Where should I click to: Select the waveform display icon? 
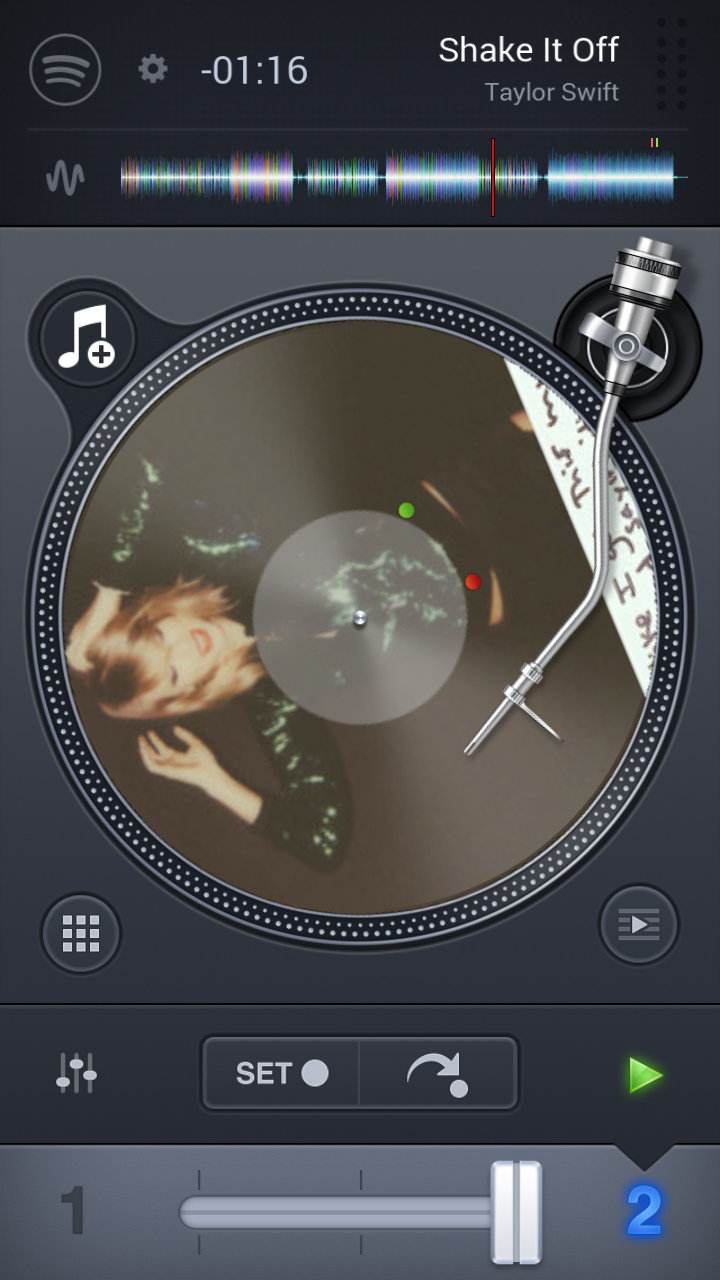click(x=62, y=178)
